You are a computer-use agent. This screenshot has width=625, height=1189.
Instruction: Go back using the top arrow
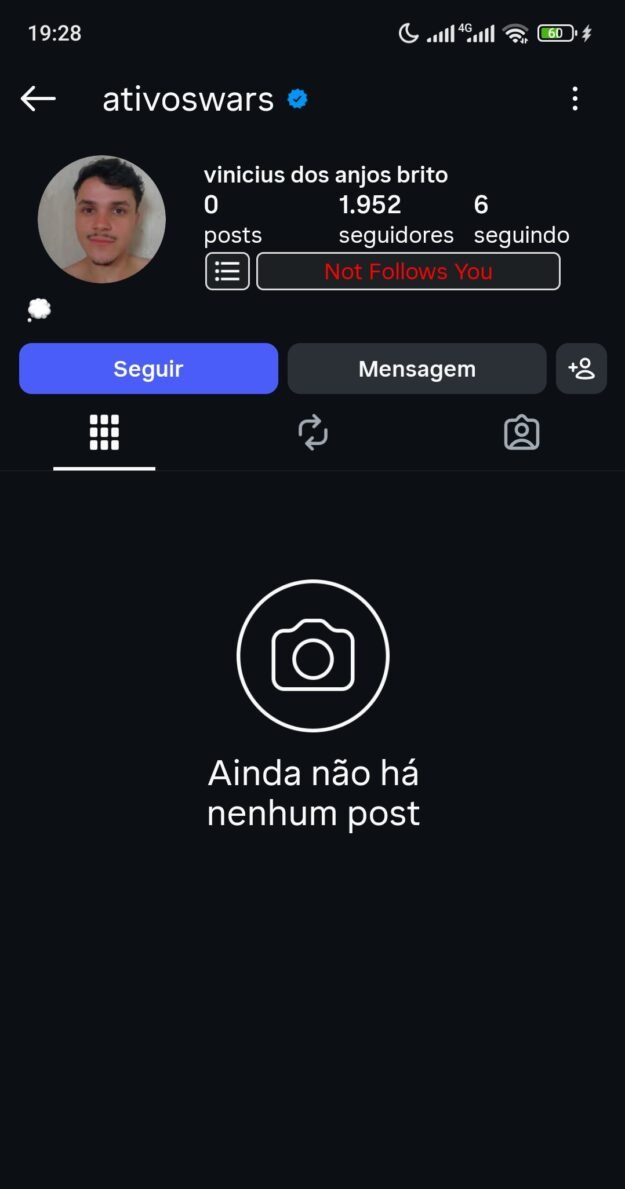(38, 99)
